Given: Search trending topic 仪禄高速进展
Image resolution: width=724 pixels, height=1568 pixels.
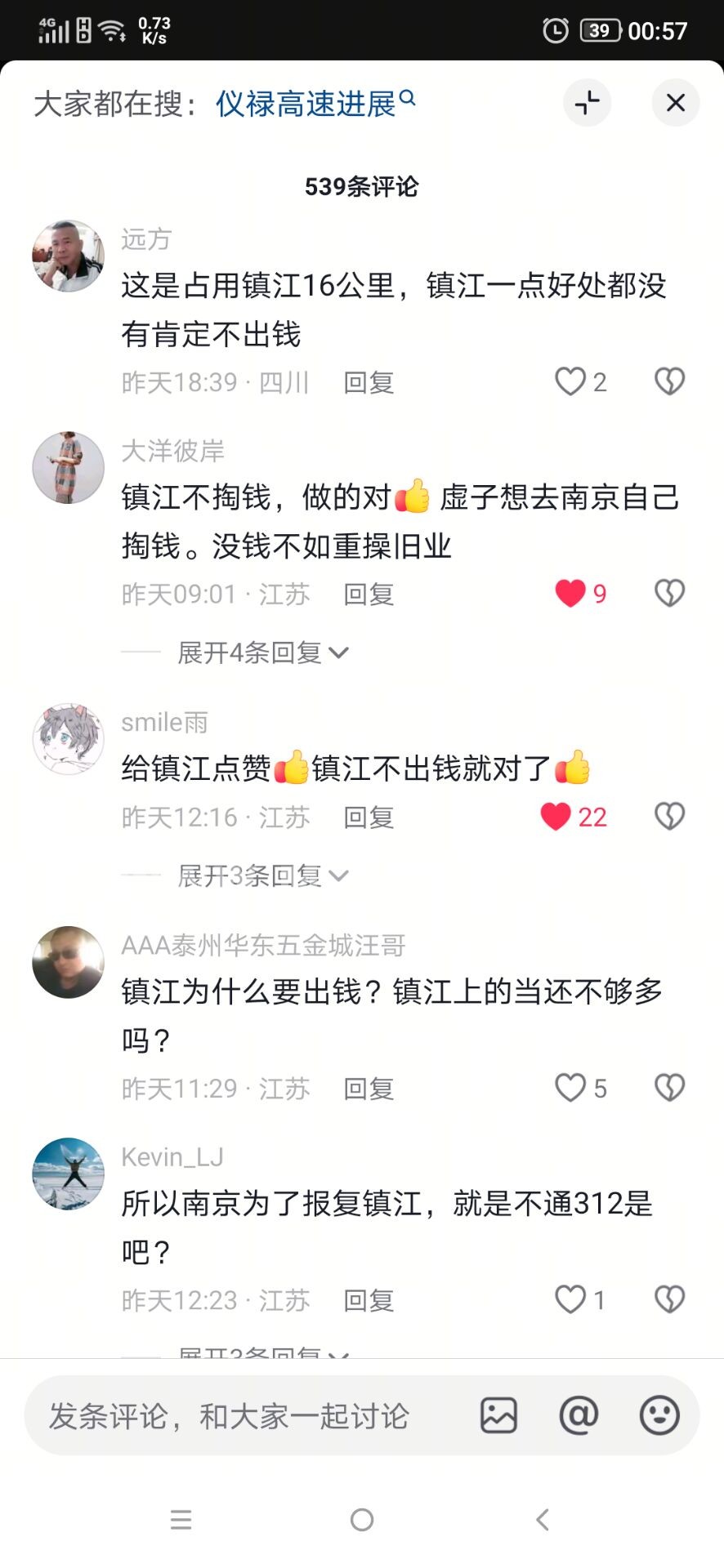Looking at the screenshot, I should (315, 104).
